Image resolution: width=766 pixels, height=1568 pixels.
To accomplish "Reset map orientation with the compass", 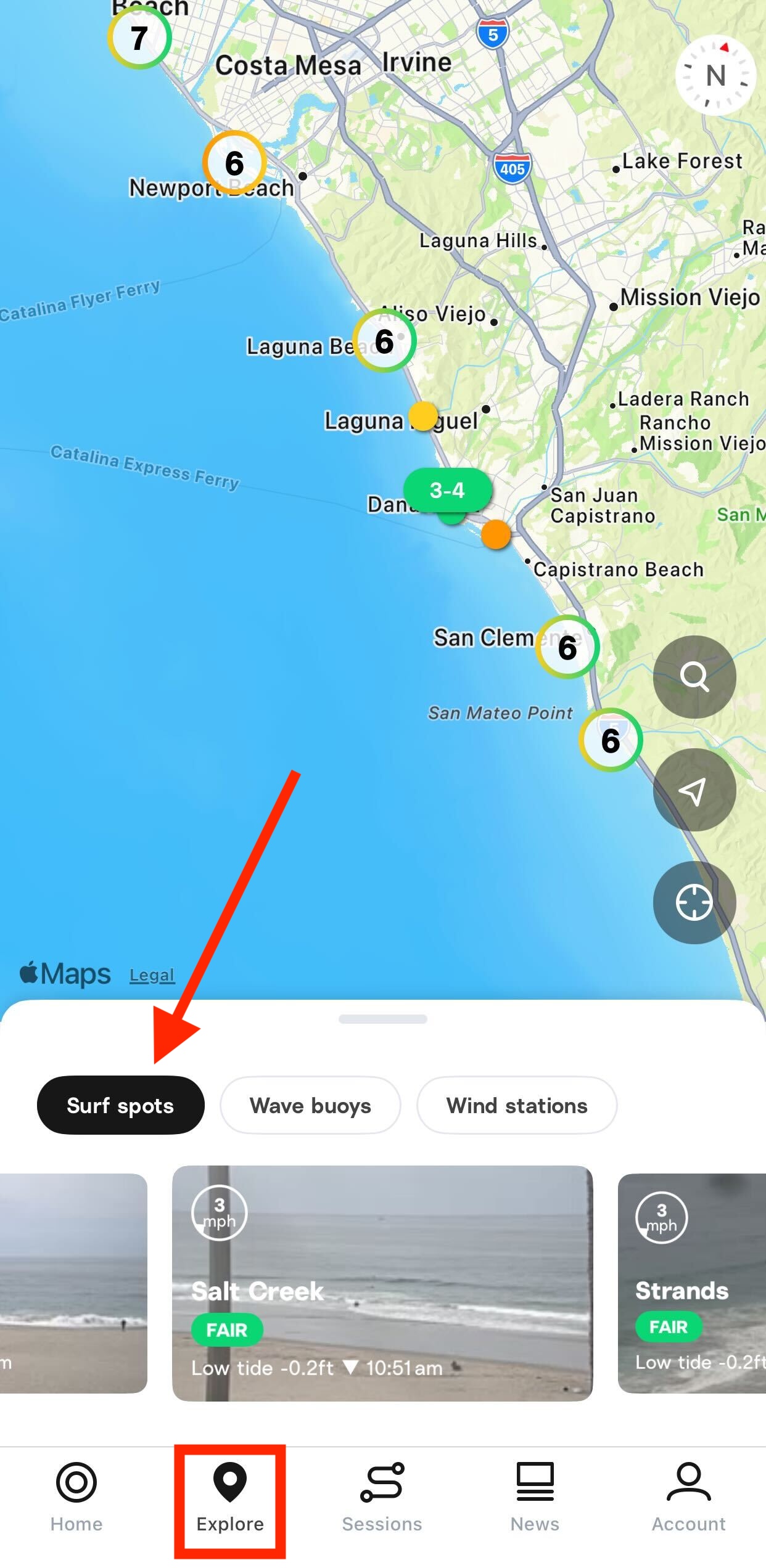I will click(x=715, y=76).
